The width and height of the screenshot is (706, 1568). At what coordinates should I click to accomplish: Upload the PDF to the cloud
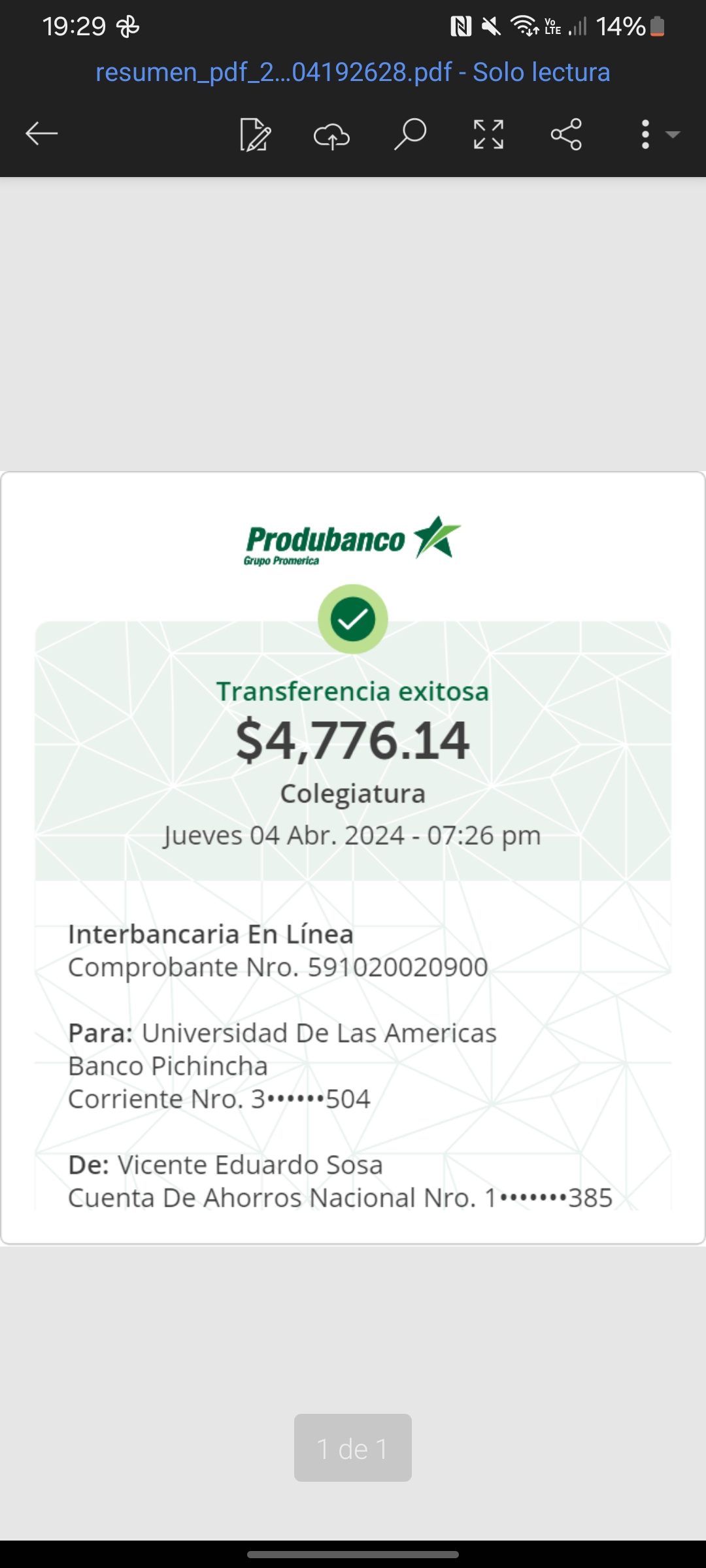tap(332, 135)
